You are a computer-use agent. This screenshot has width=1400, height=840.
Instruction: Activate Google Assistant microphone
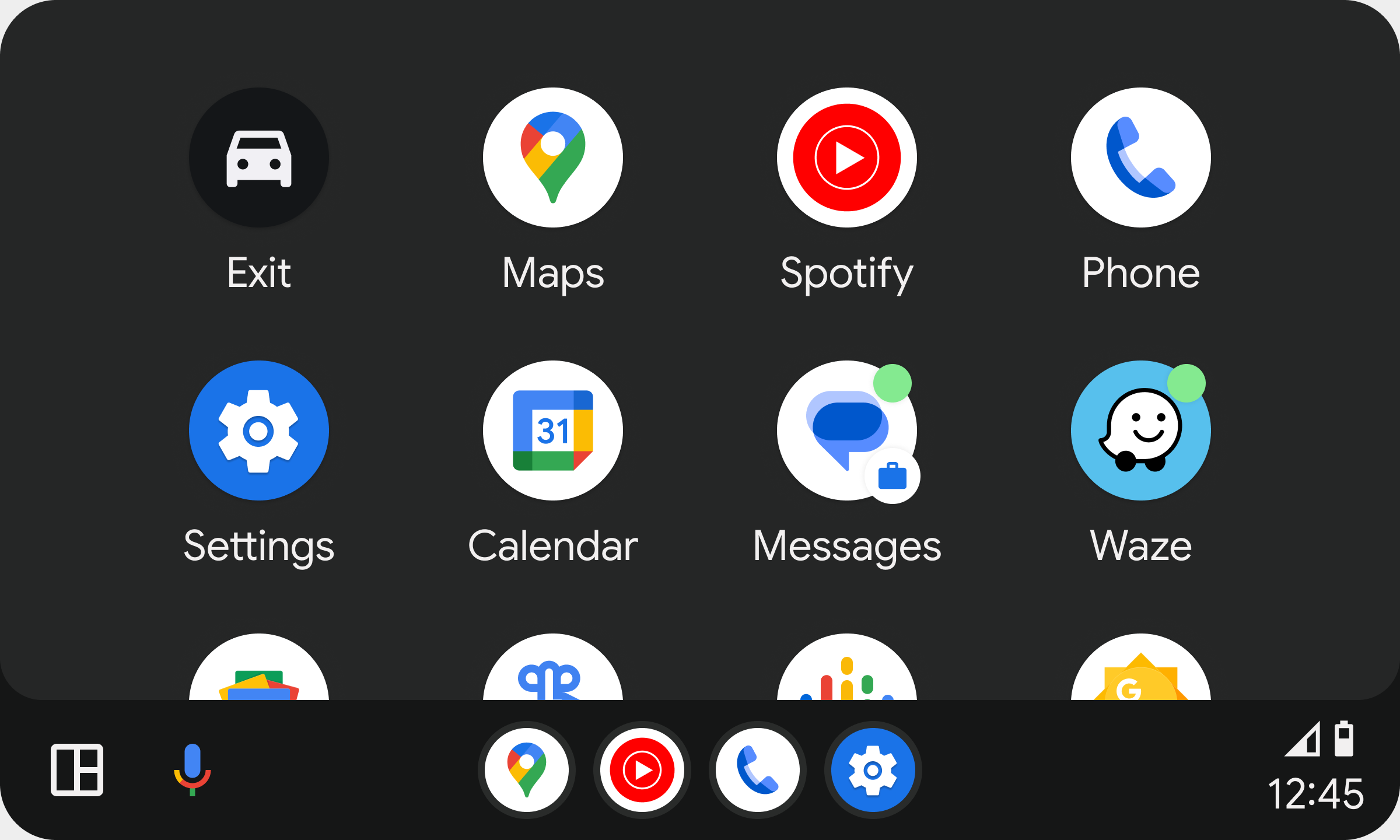(x=192, y=769)
